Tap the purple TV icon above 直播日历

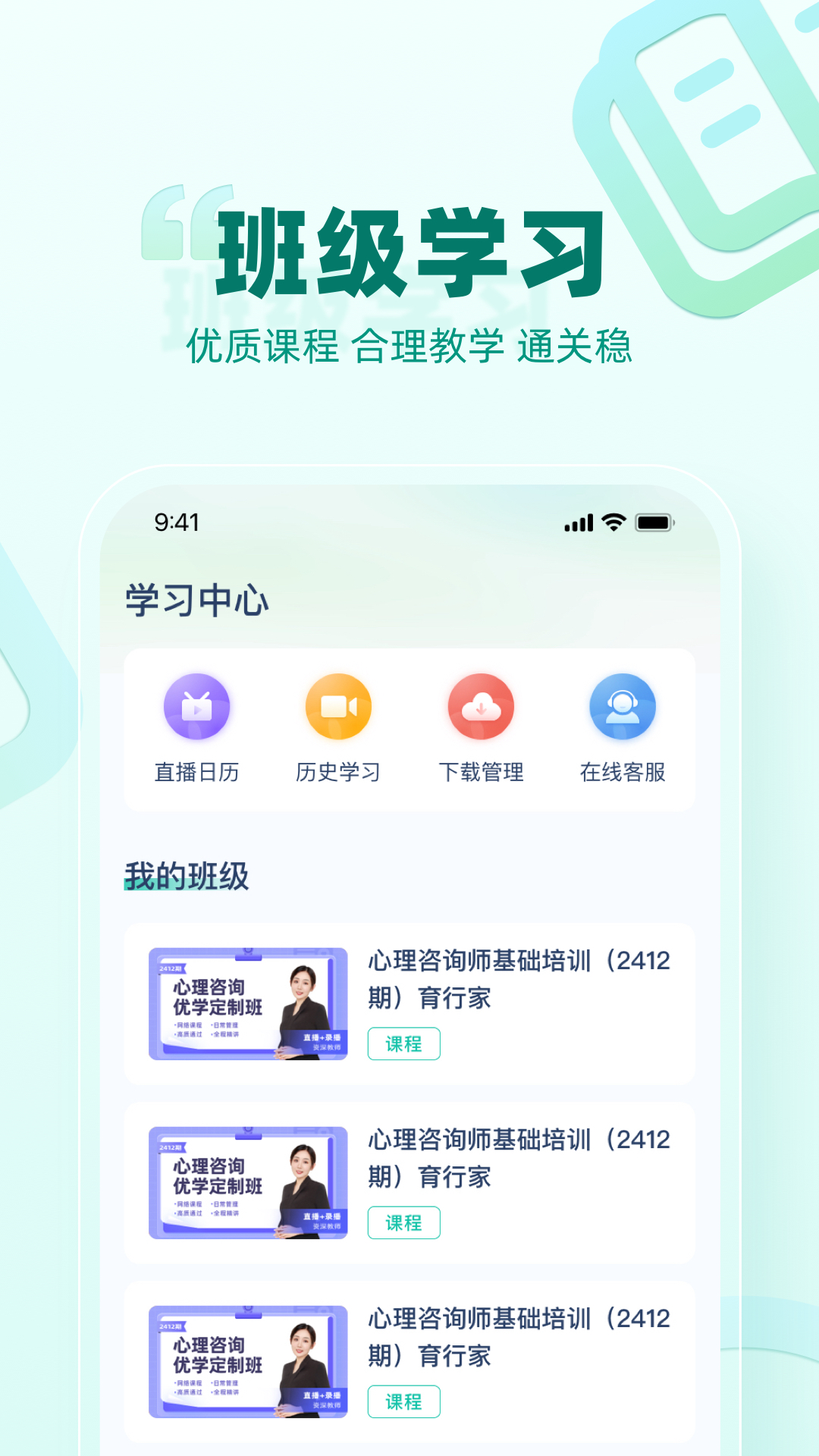tap(196, 705)
